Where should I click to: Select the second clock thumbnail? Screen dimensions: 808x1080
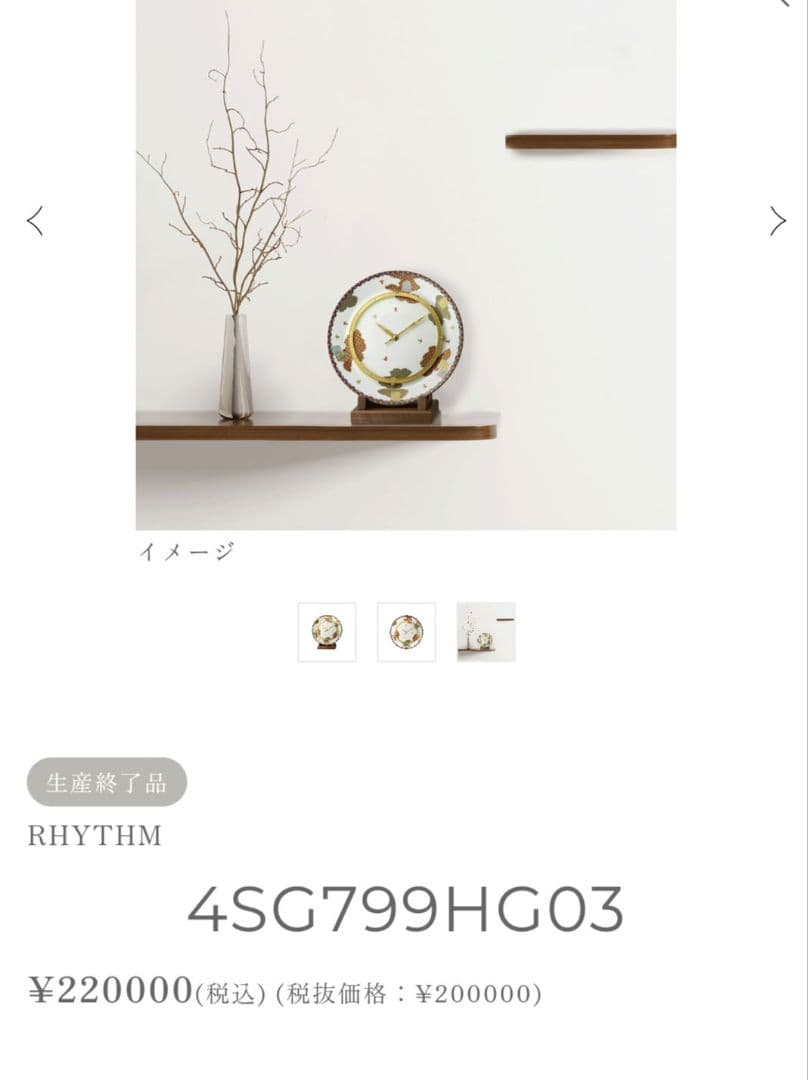(406, 631)
